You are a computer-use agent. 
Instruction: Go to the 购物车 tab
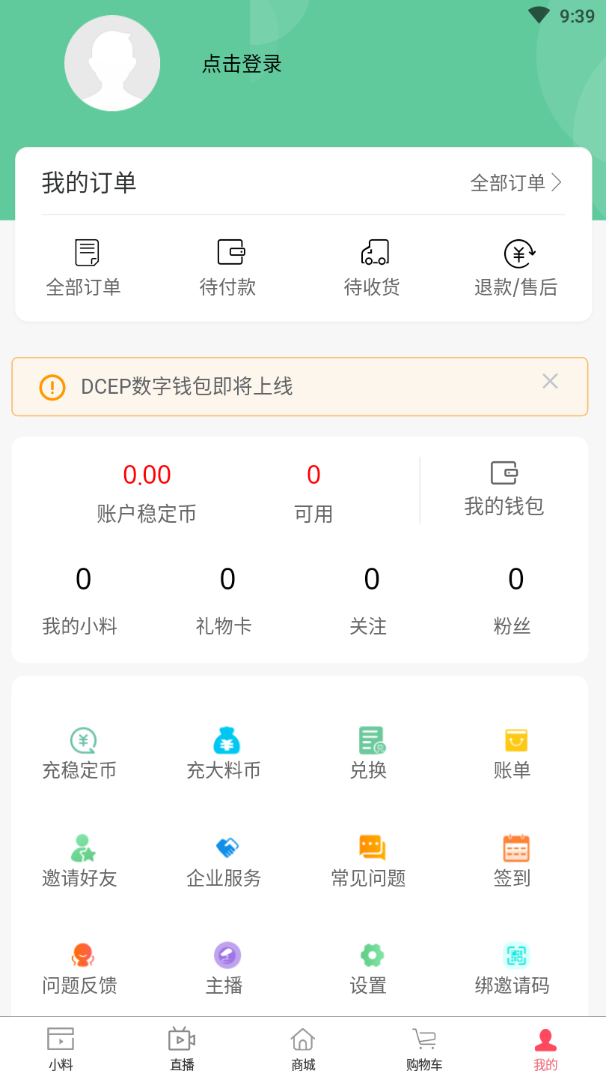click(424, 1048)
